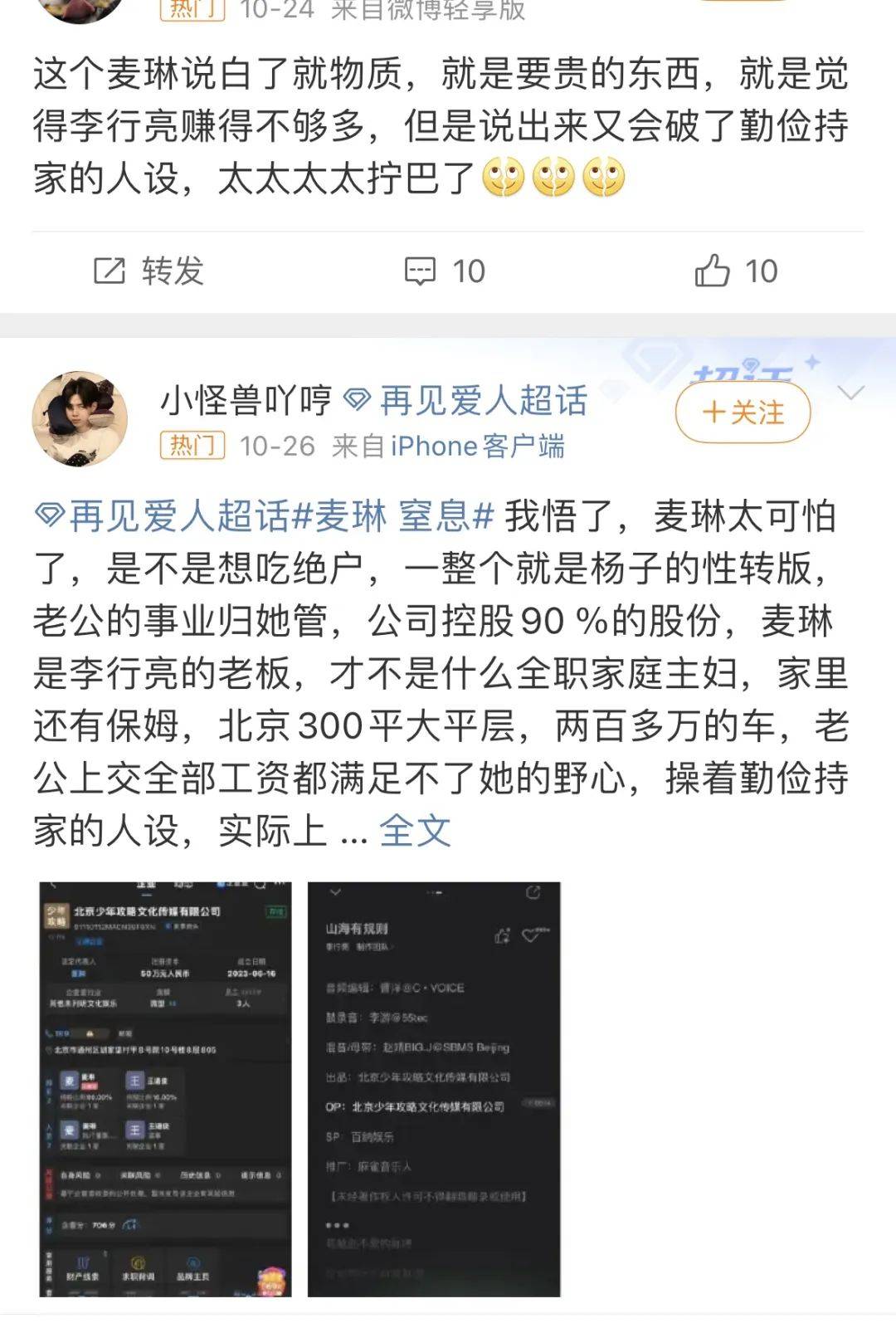Viewport: 896px width, 1323px height.
Task: View the 北京少年攻略文化传媒有限公司 company screenshot
Action: pos(166,1088)
